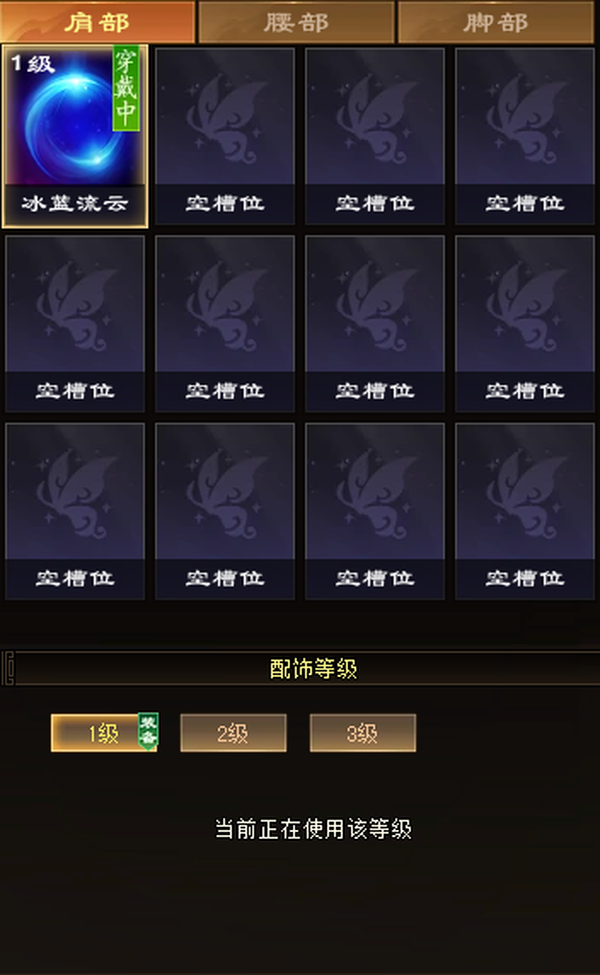The height and width of the screenshot is (975, 600).
Task: Open the 冰蓝流云 accessory card
Action: [75, 136]
